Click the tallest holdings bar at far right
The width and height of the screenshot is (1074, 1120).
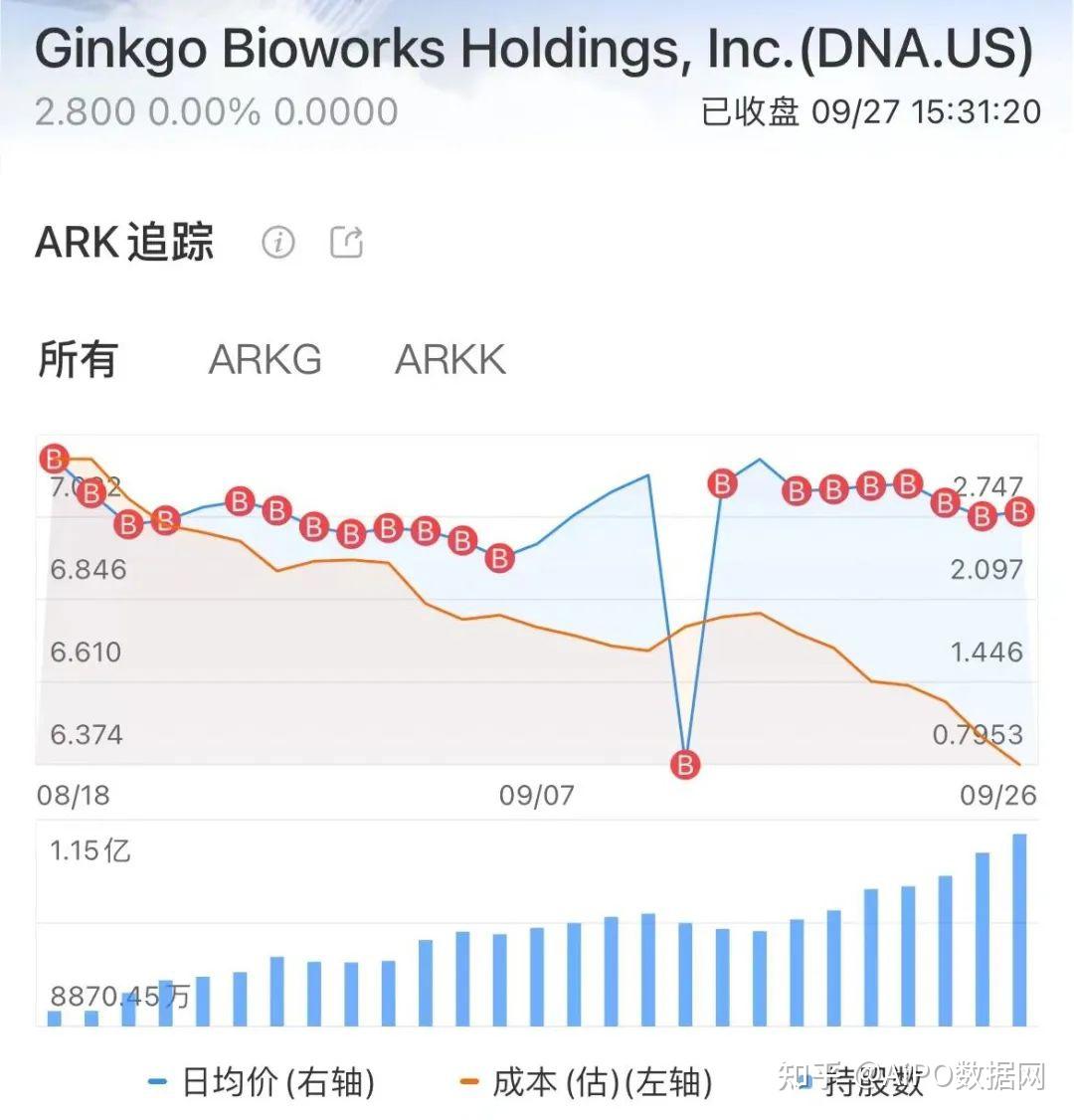pos(1020,930)
